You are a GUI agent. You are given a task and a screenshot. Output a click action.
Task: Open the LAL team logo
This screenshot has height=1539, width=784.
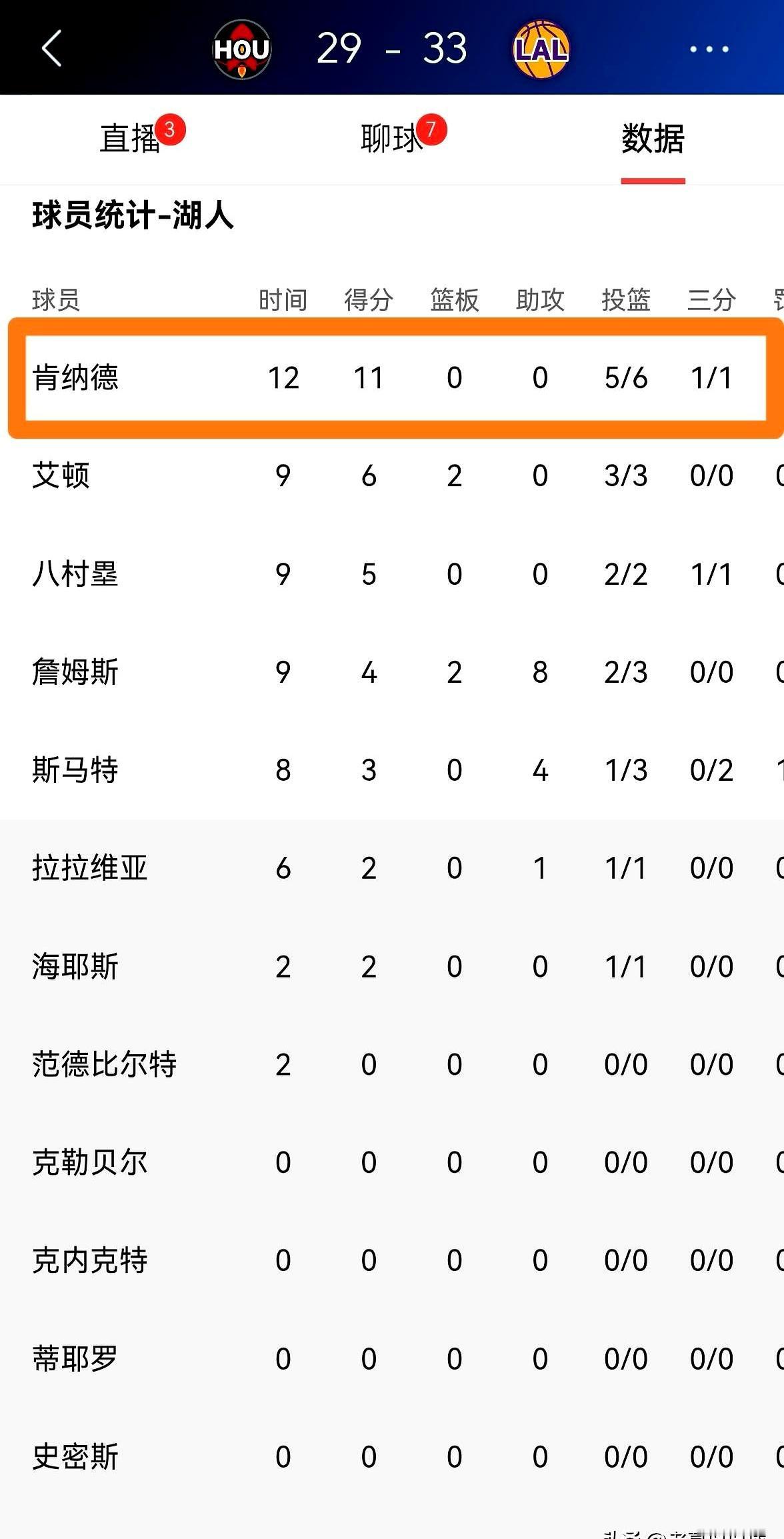click(541, 49)
